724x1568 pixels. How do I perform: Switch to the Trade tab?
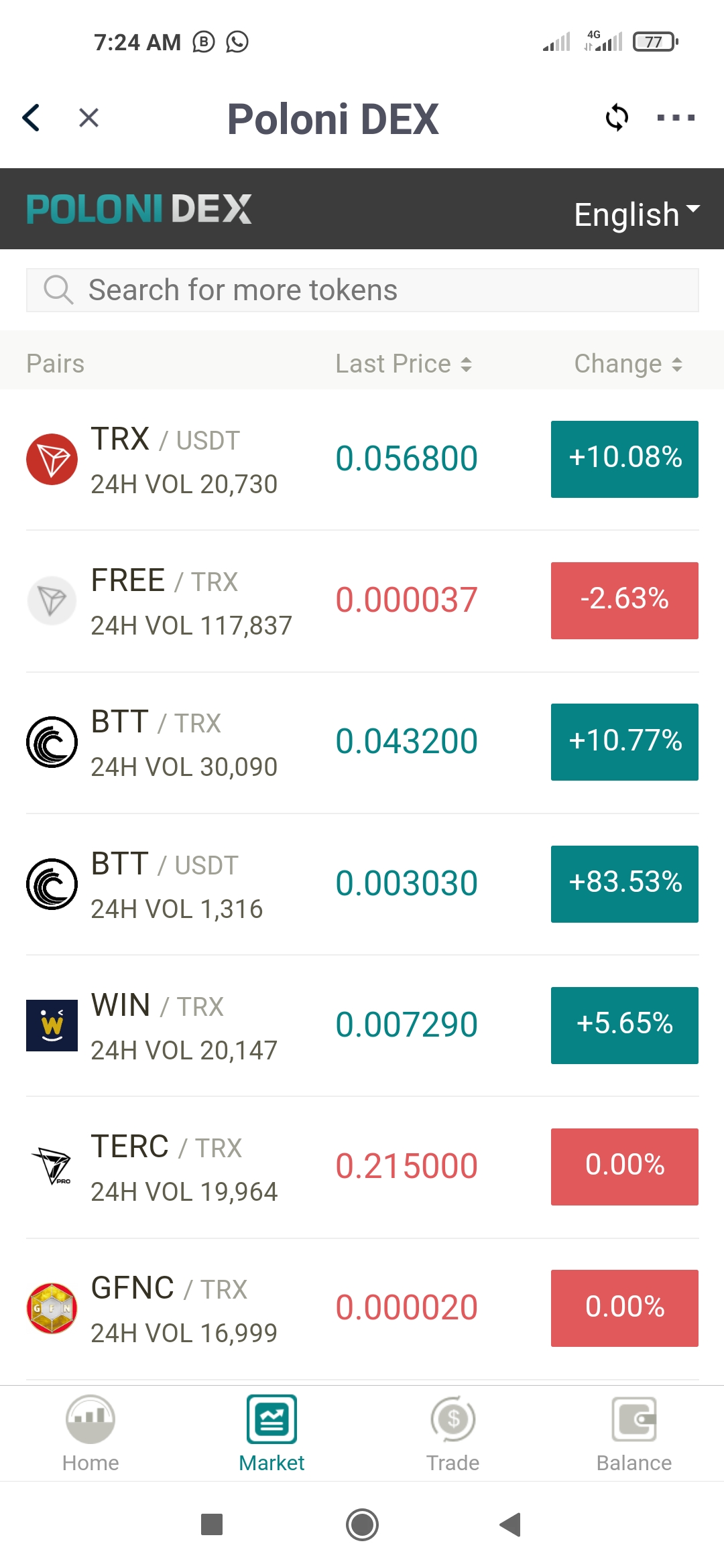click(x=453, y=1433)
